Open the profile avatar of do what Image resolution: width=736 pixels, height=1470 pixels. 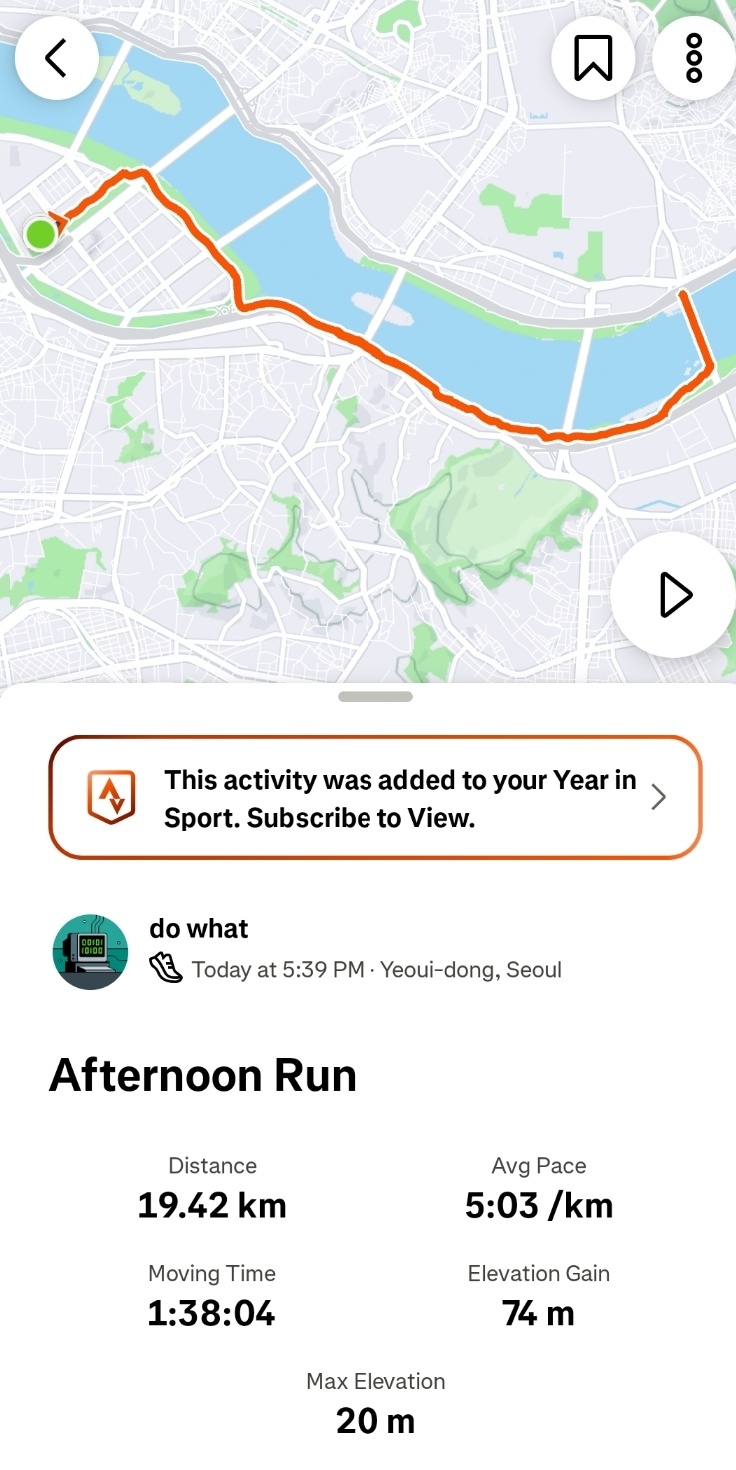[x=90, y=951]
